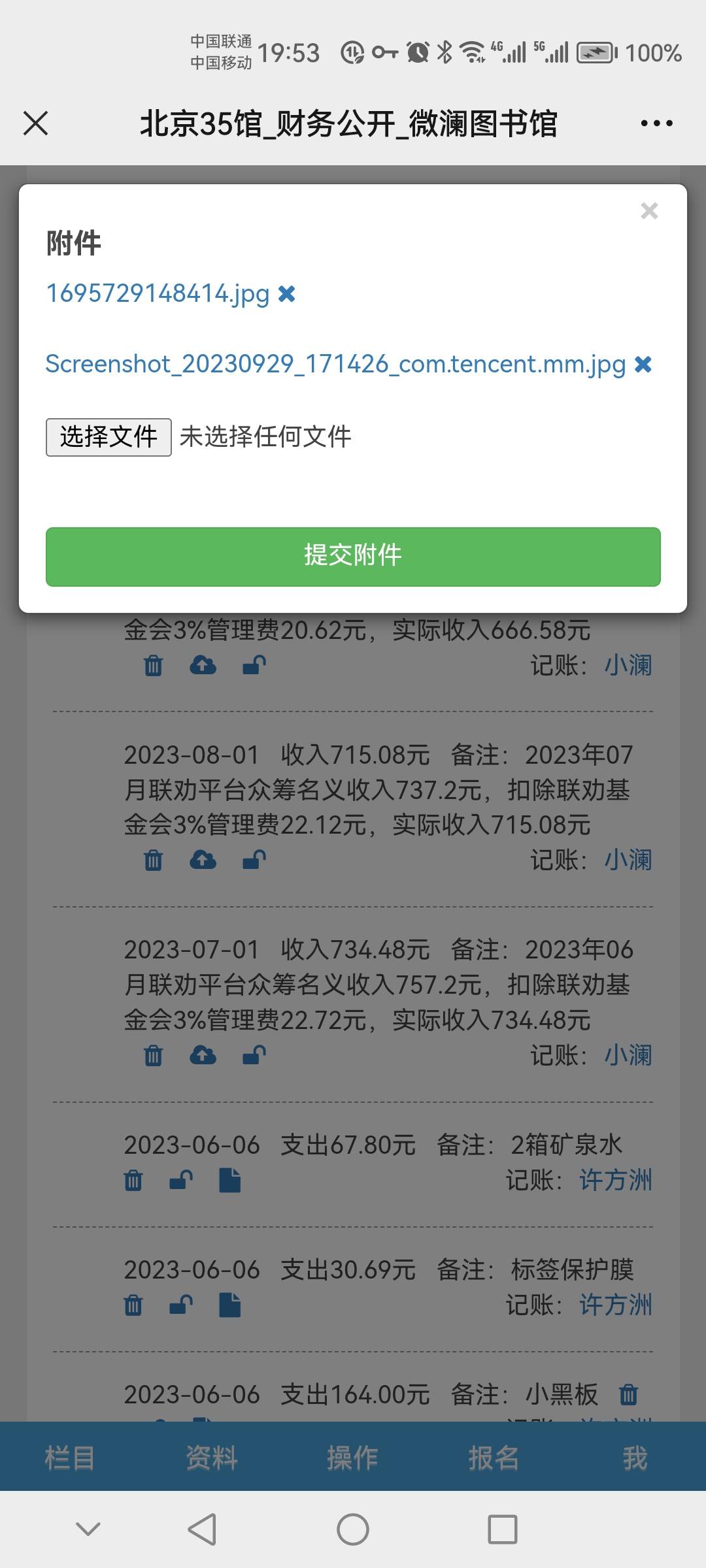Tap 选择文件 to choose a file
Viewport: 706px width, 1568px height.
[109, 437]
